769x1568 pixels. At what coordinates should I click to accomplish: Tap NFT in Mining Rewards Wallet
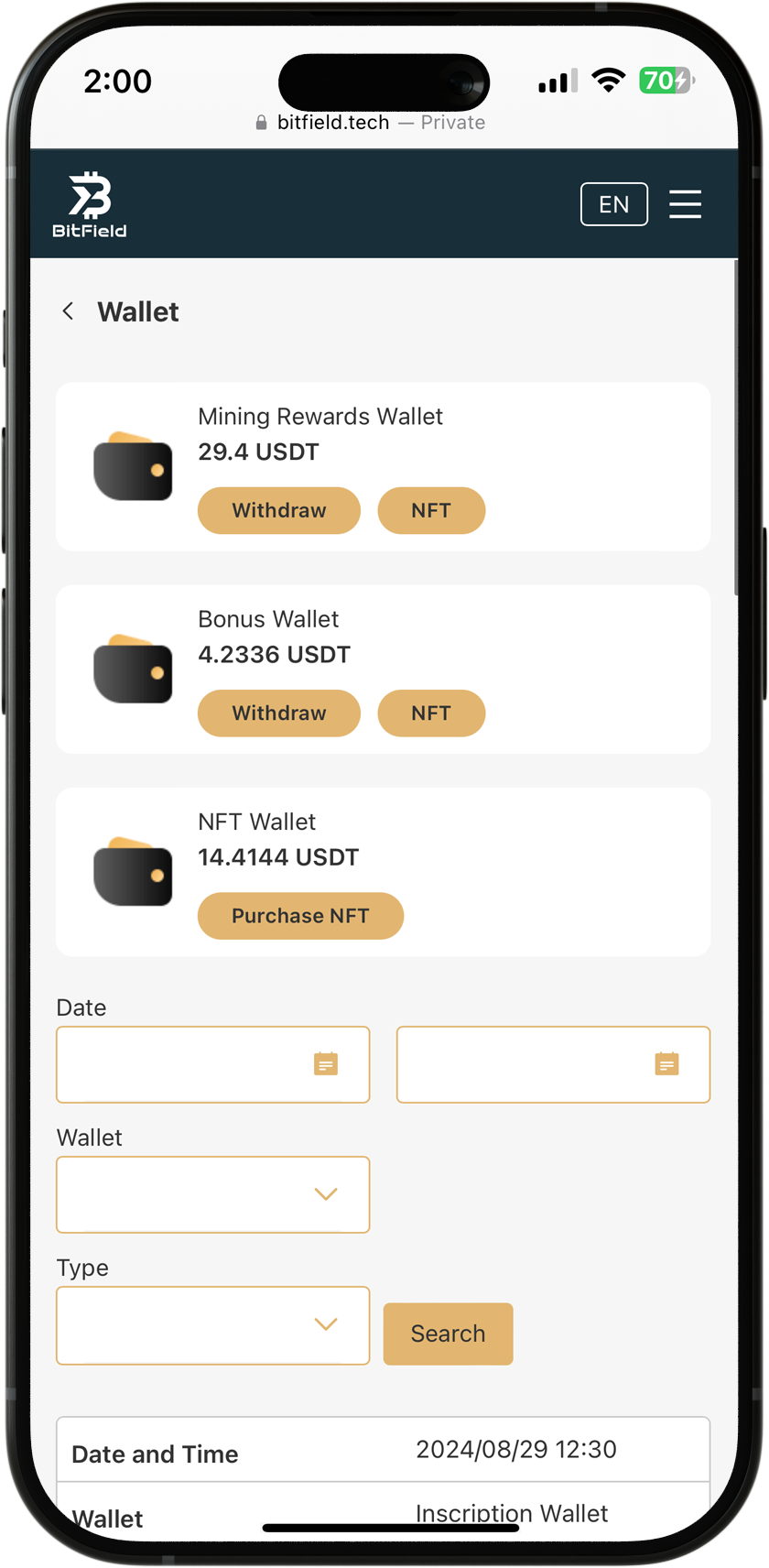[x=431, y=510]
